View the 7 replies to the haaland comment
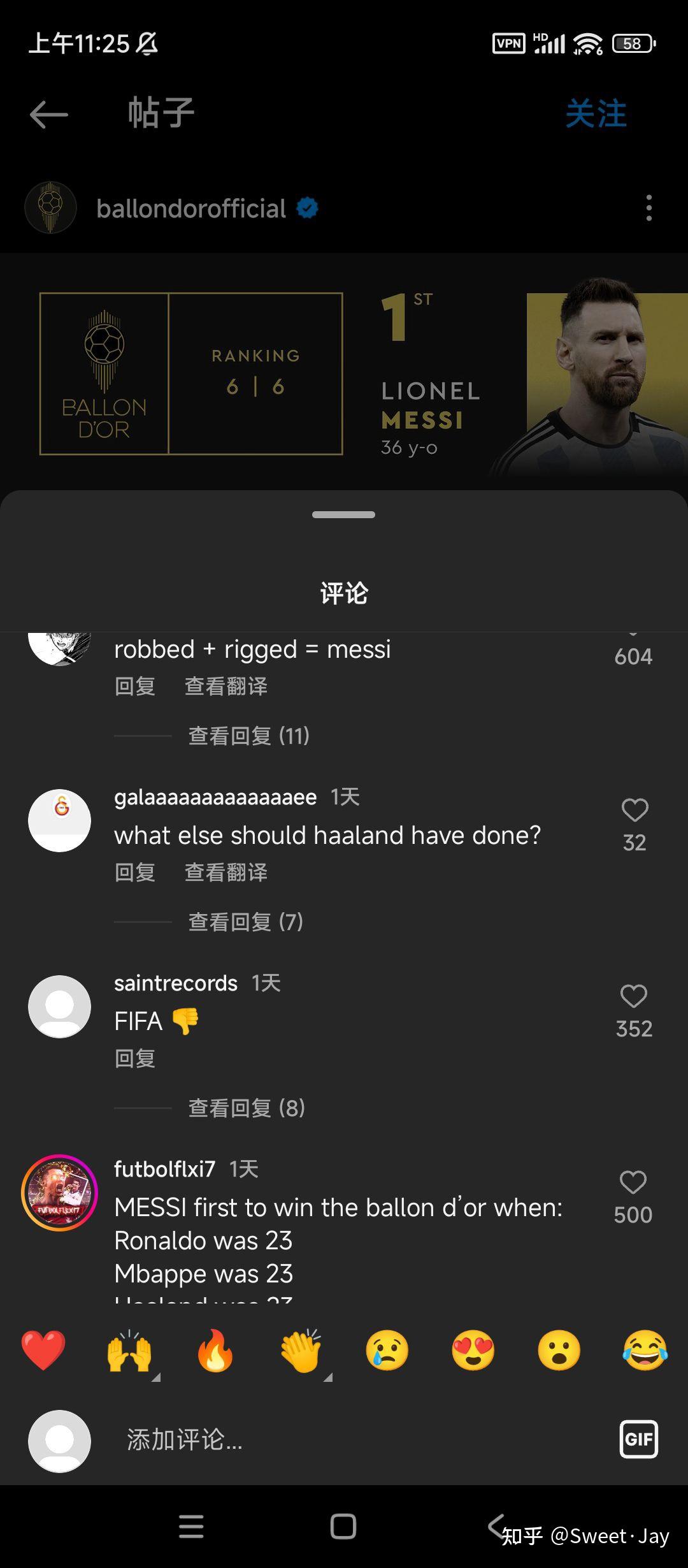Viewport: 688px width, 1568px height. point(245,922)
